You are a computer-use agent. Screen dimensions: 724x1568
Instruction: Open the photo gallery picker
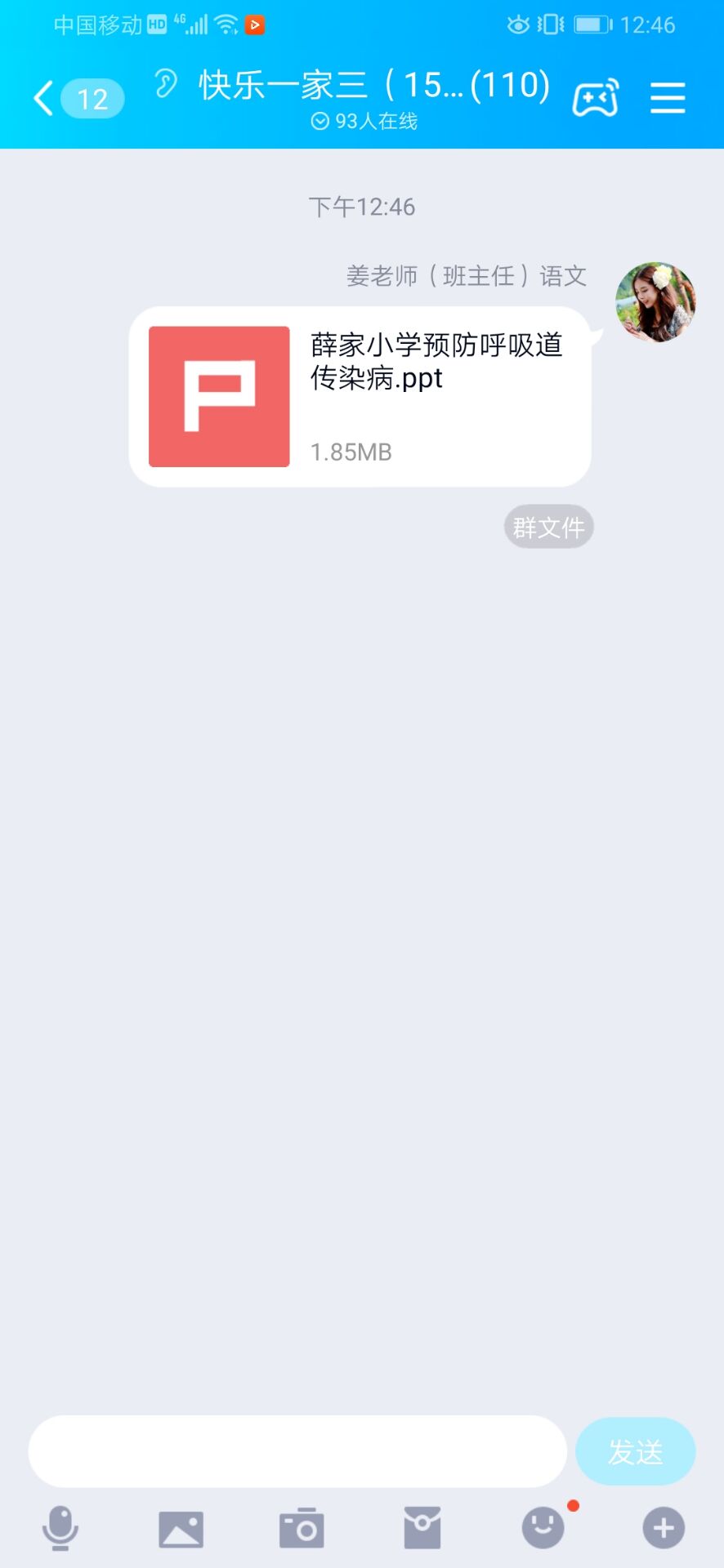(x=181, y=1528)
